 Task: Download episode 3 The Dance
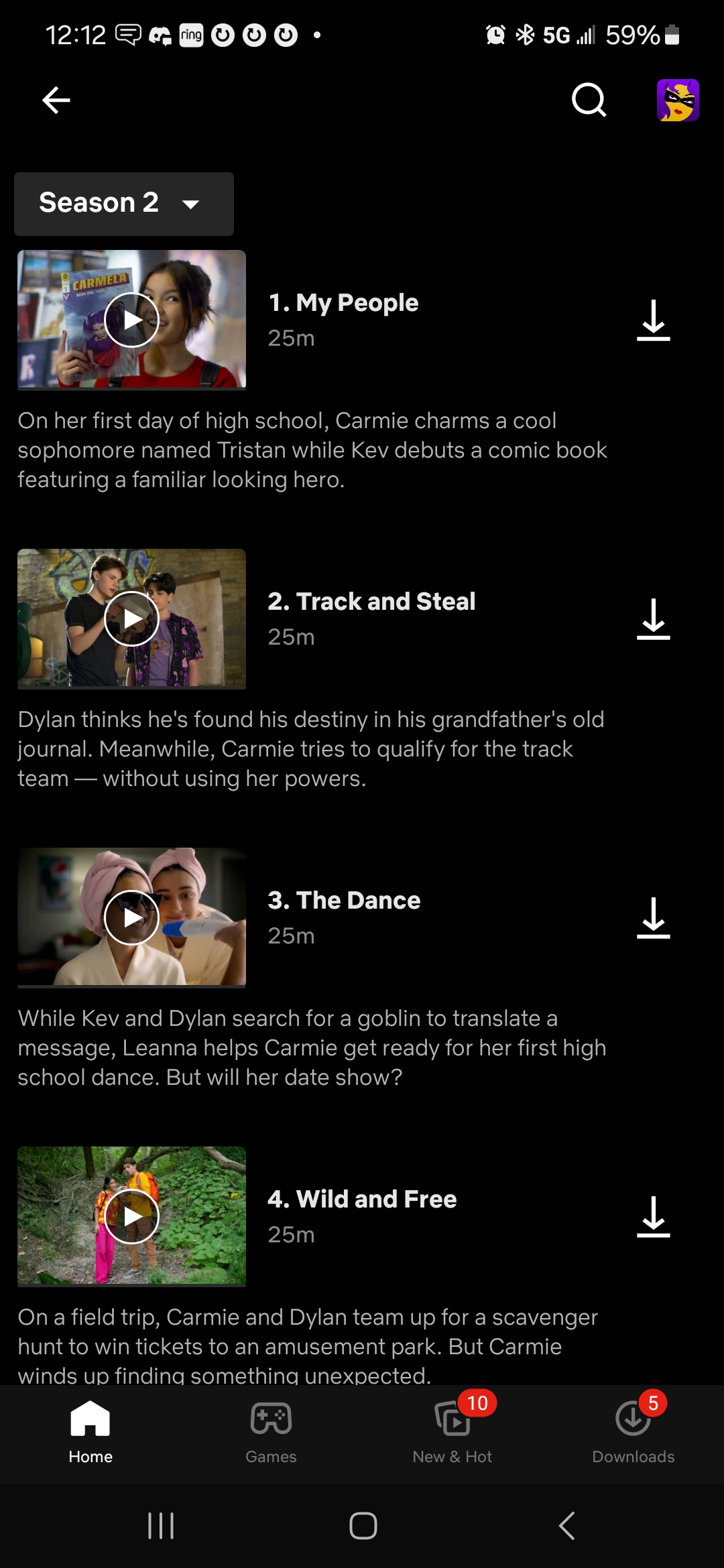coord(653,918)
